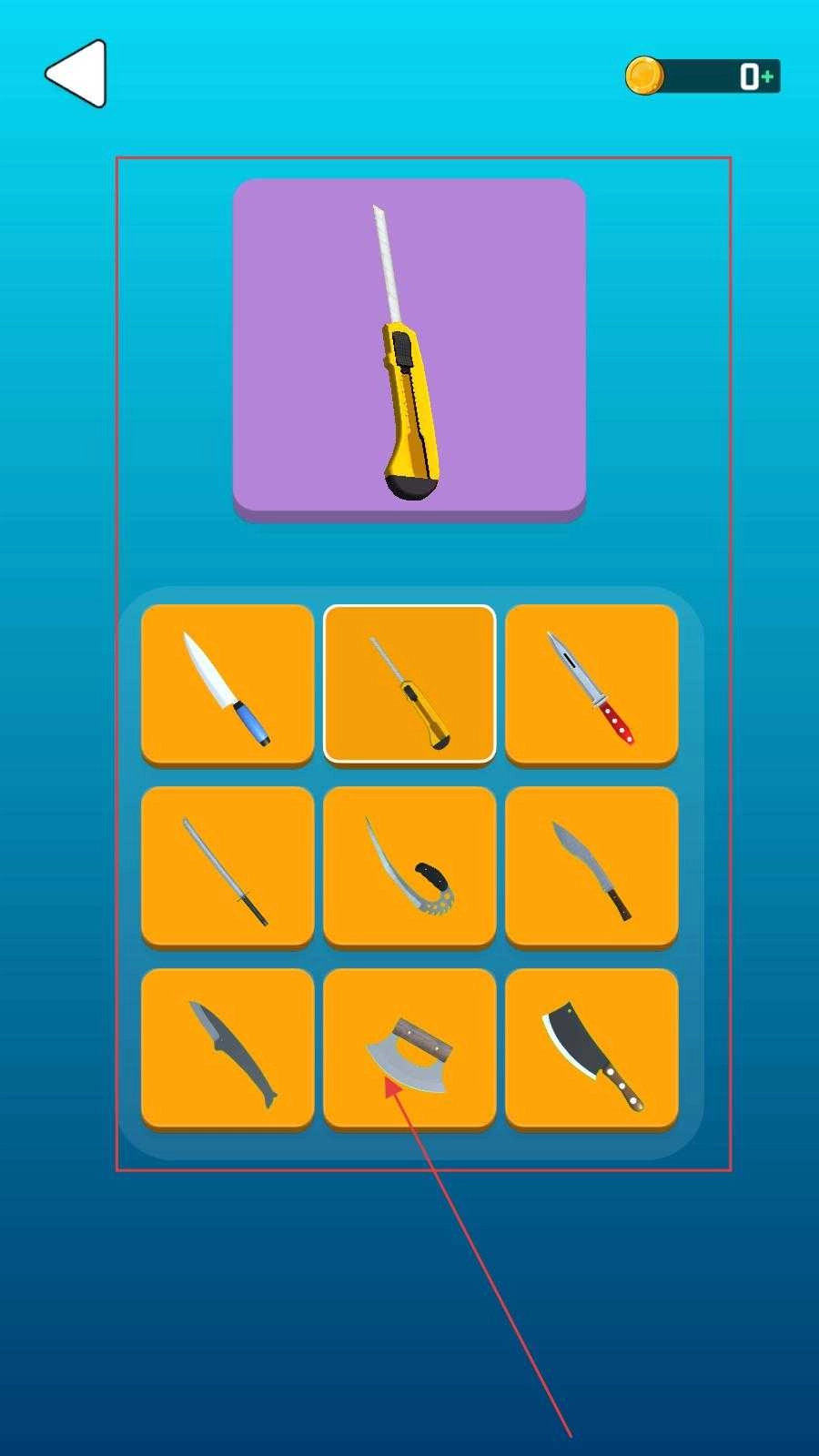Choose the black meat cleaver
The image size is (819, 1456).
pos(591,1048)
